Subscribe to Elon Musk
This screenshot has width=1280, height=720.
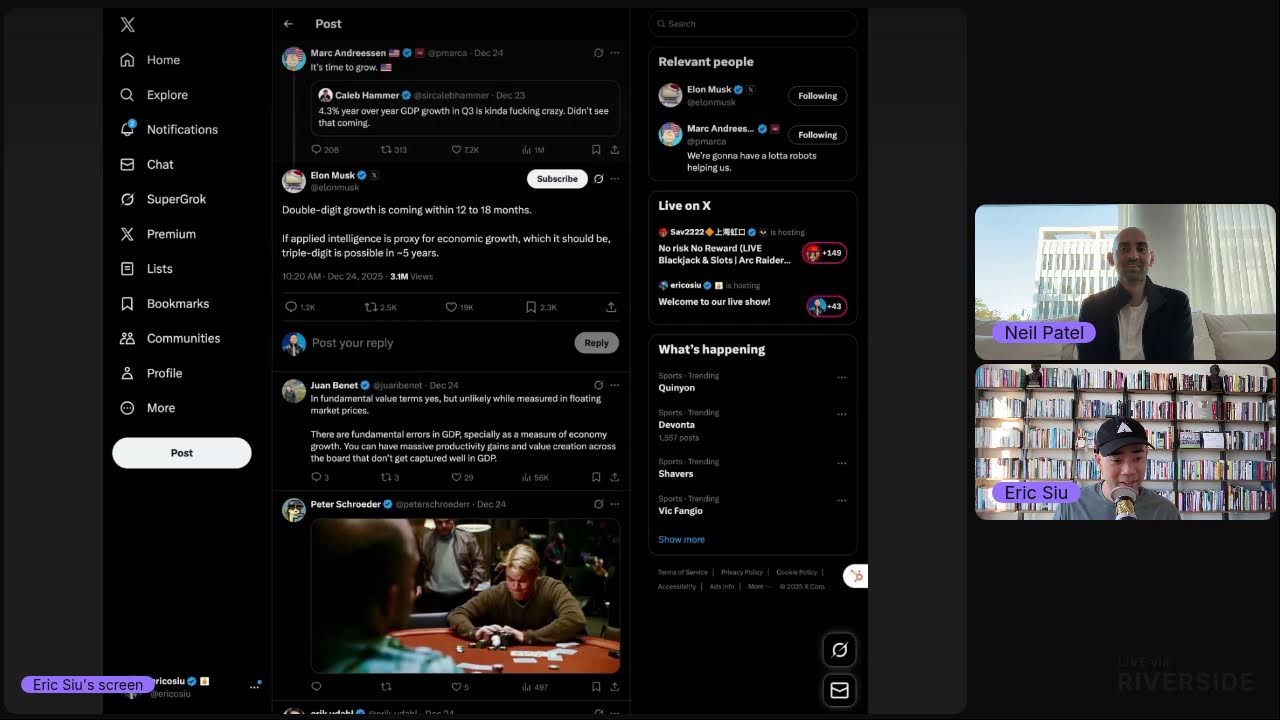pos(557,179)
